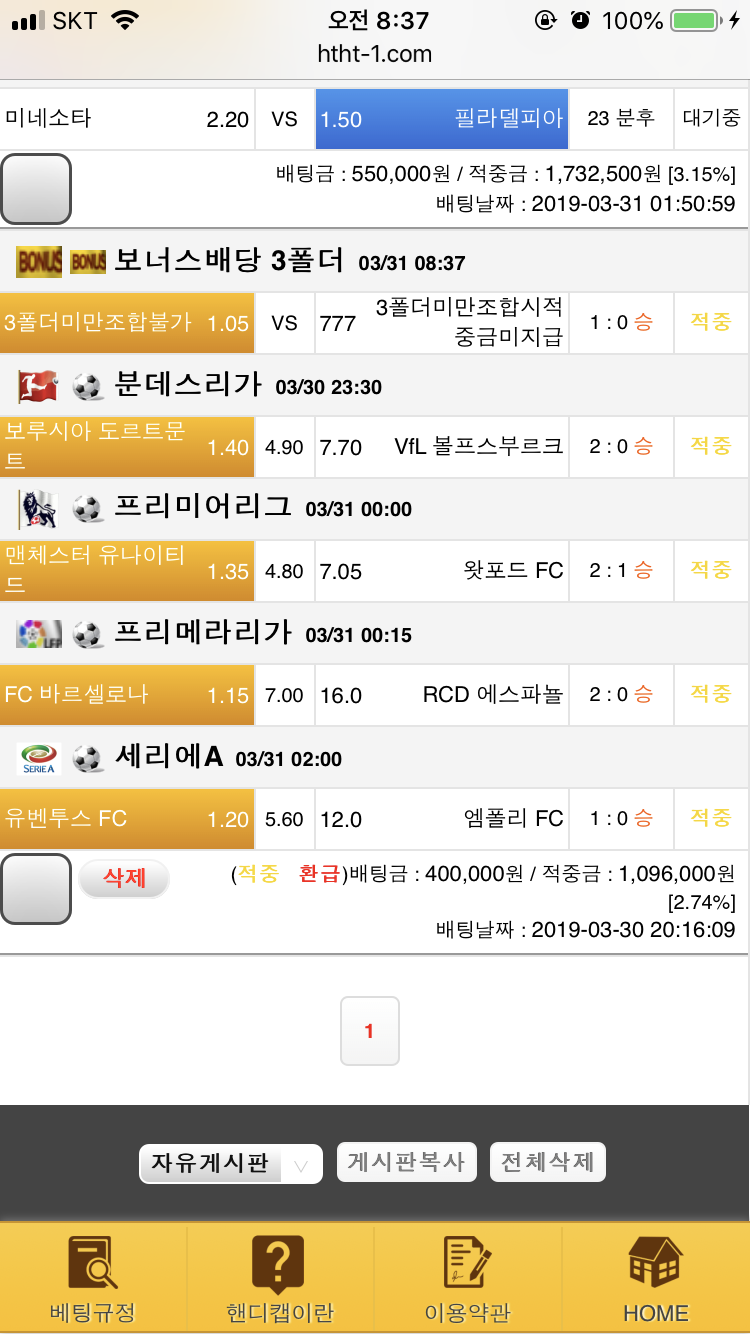The width and height of the screenshot is (750, 1334).
Task: Open the 베팅규정 betting rules
Action: click(x=93, y=1280)
